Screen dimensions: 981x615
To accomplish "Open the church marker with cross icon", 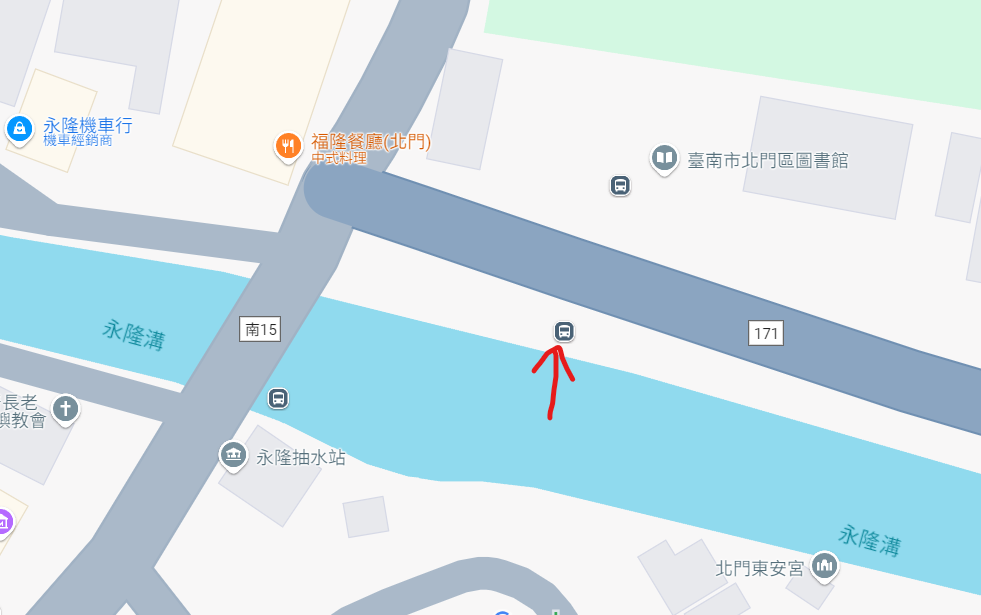I will click(x=66, y=408).
